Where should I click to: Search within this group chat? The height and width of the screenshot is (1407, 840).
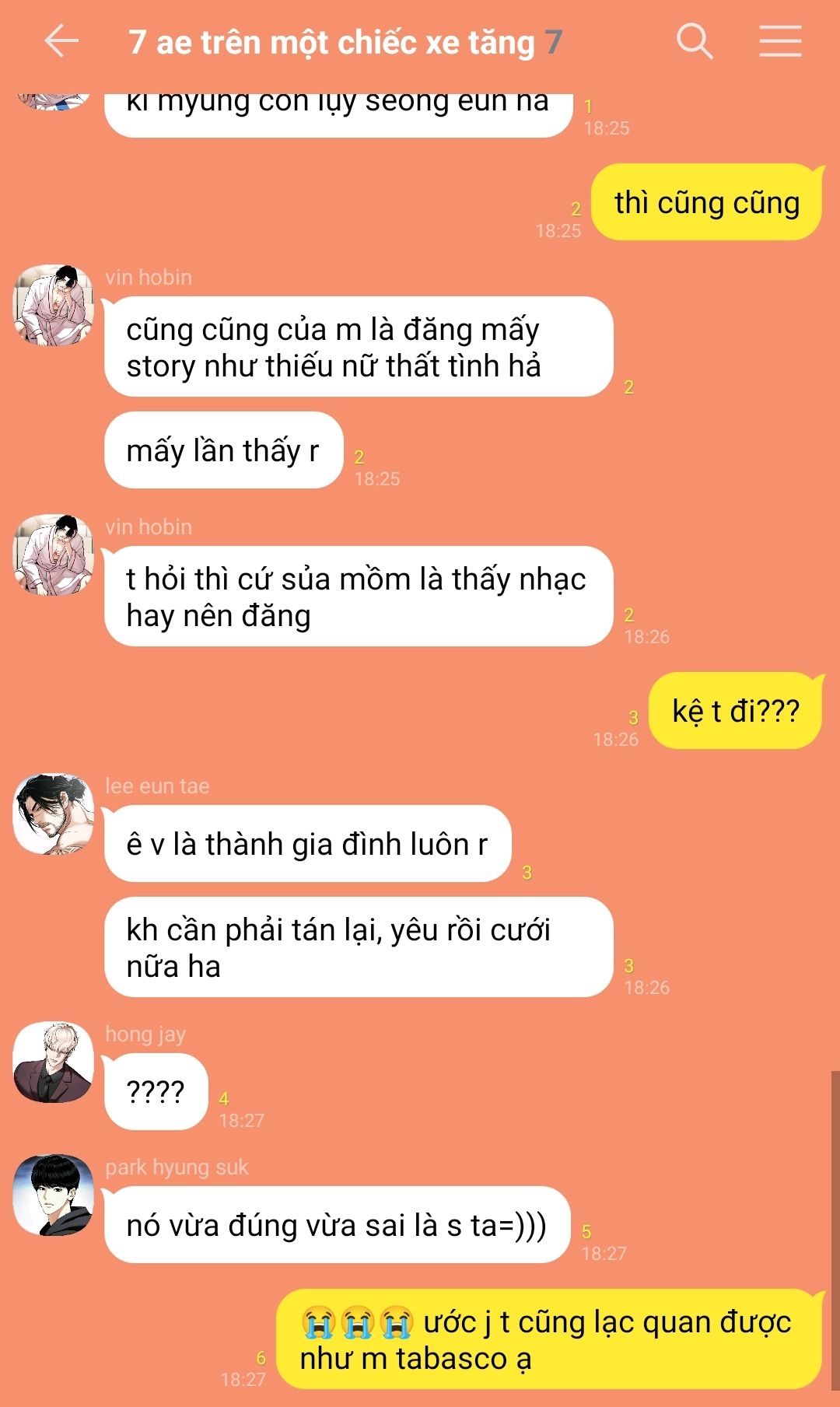[694, 41]
